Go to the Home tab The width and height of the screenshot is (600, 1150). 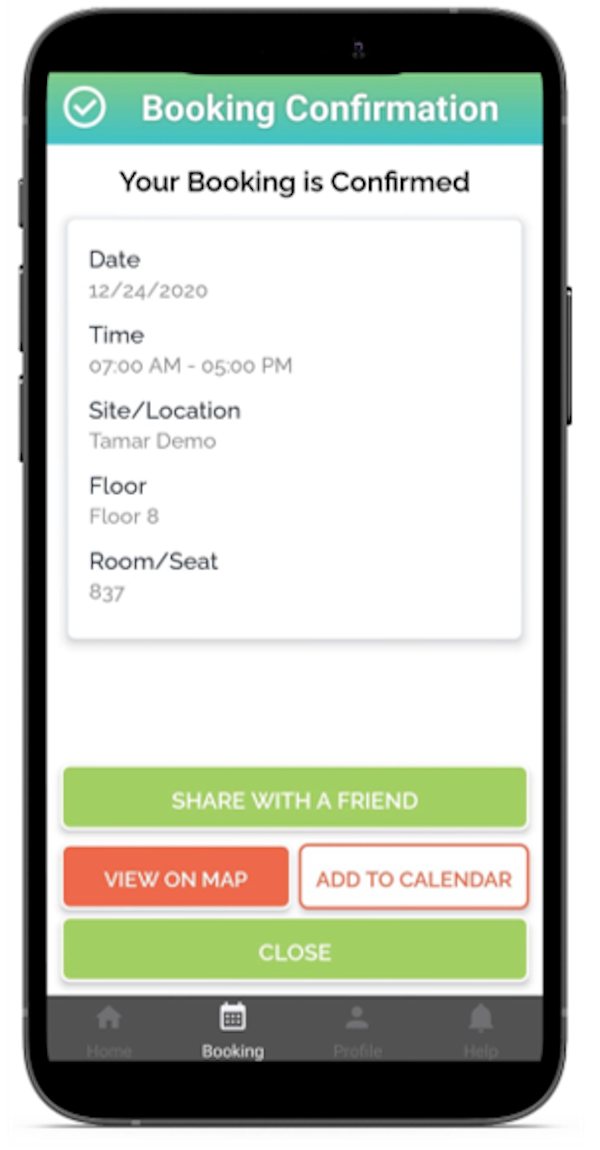point(109,1031)
